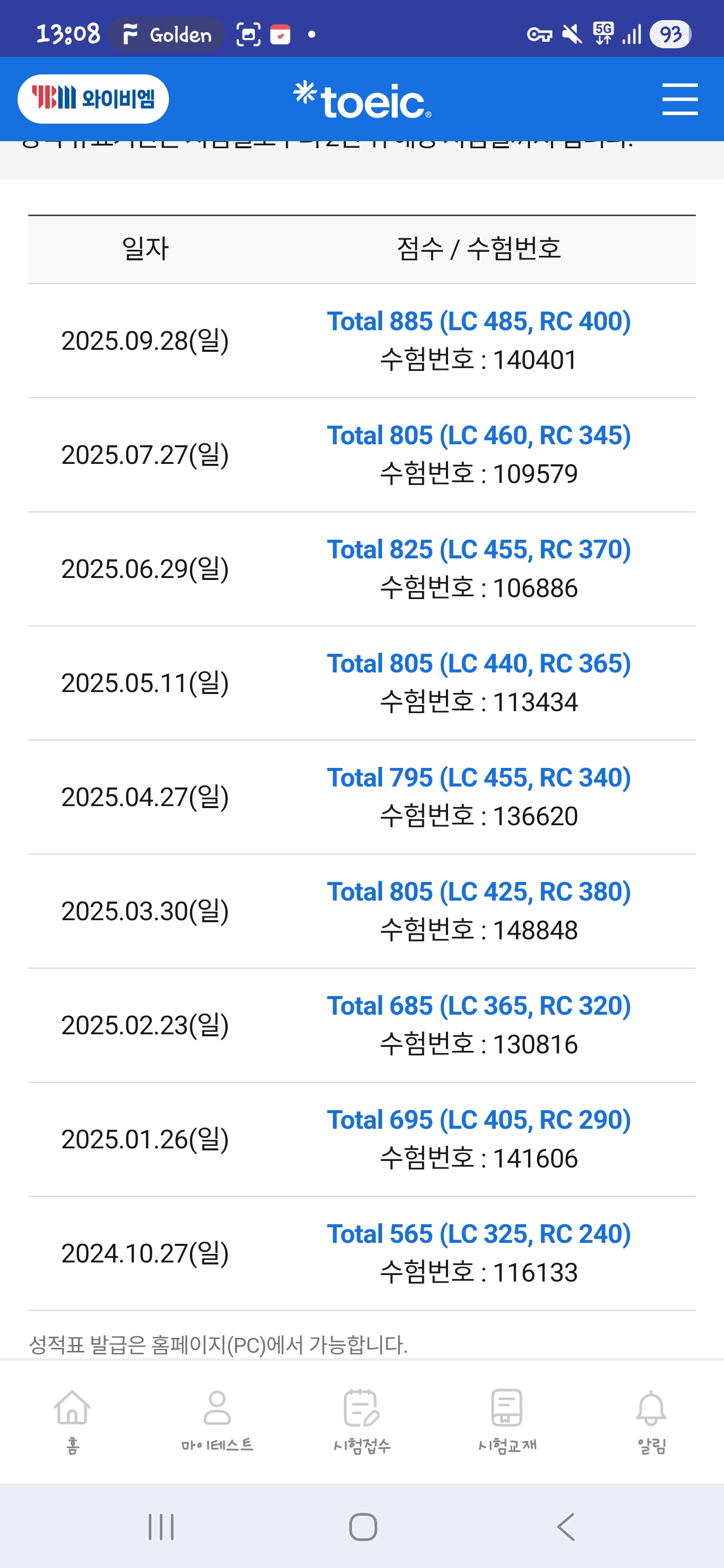The height and width of the screenshot is (1568, 724).
Task: Tap the YBM 와이비엠 logo button
Action: (x=93, y=99)
